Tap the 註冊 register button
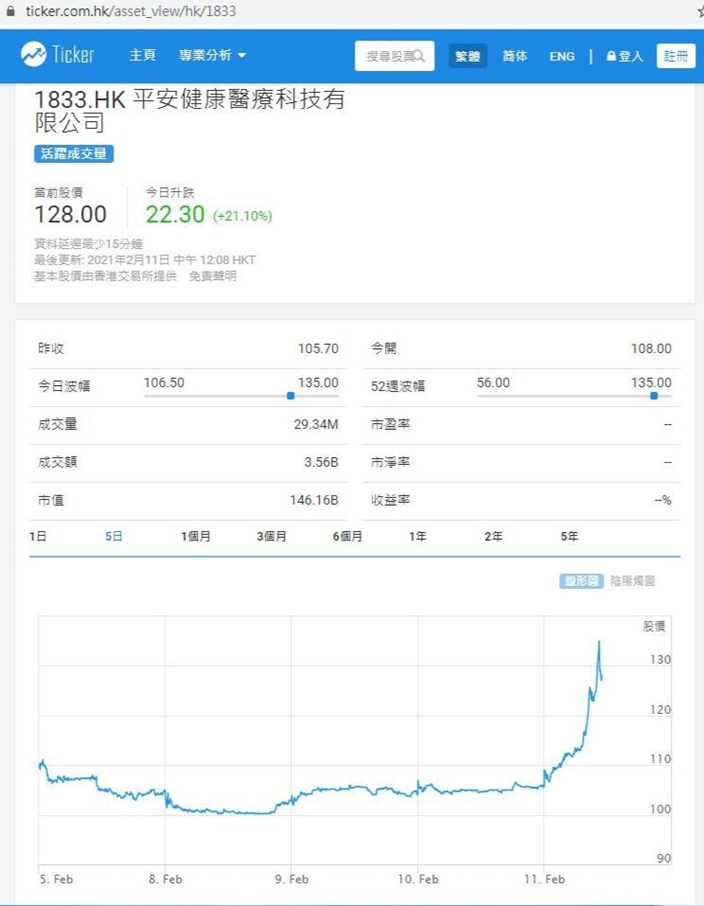Image resolution: width=704 pixels, height=906 pixels. tap(676, 56)
